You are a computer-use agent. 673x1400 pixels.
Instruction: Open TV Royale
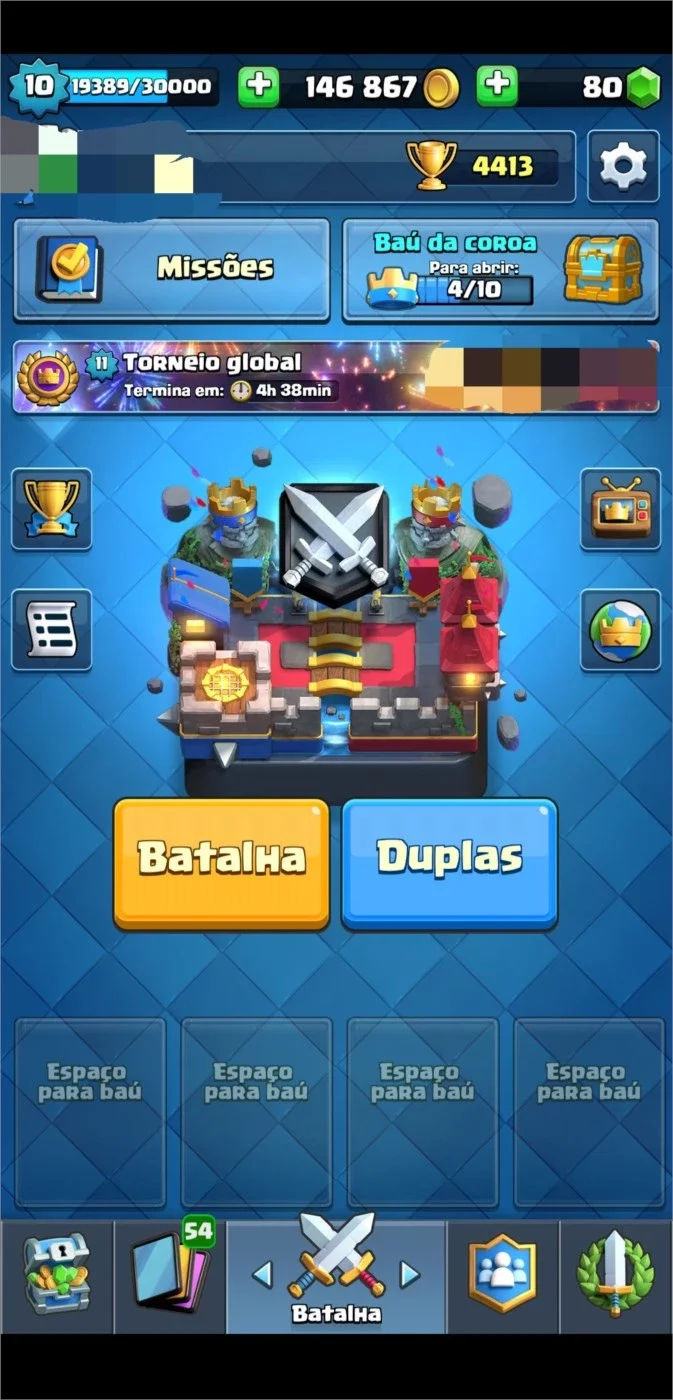620,508
